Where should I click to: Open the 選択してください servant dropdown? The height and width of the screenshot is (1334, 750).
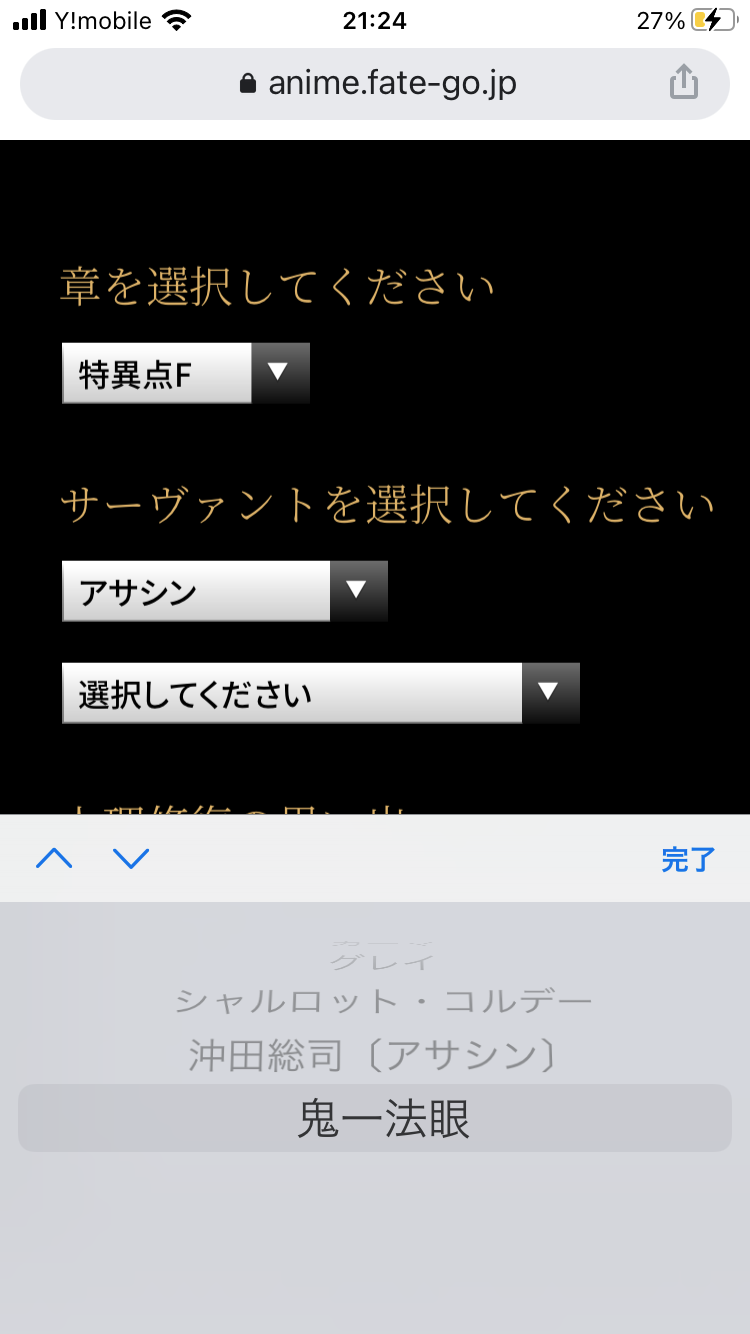[320, 693]
